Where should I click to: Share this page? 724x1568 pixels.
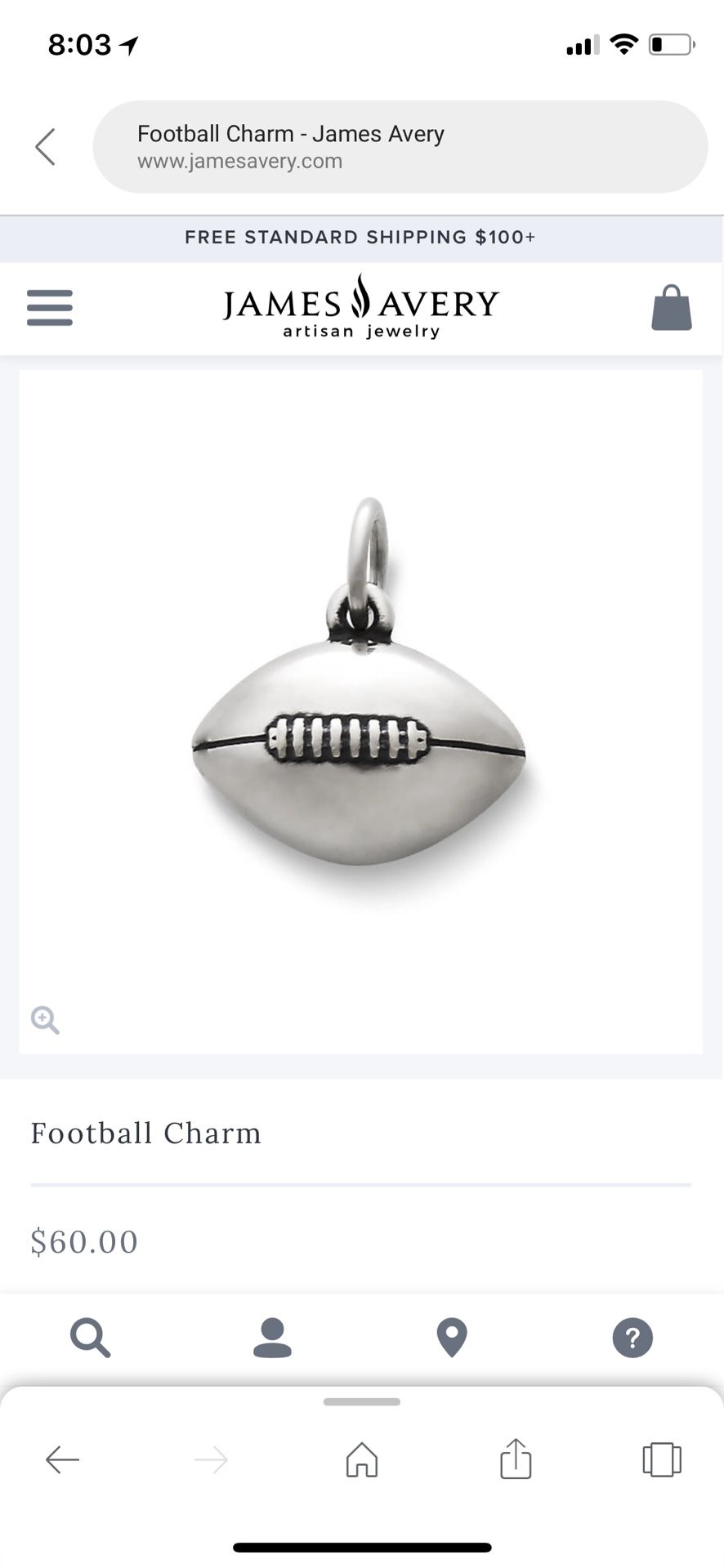click(x=516, y=1459)
